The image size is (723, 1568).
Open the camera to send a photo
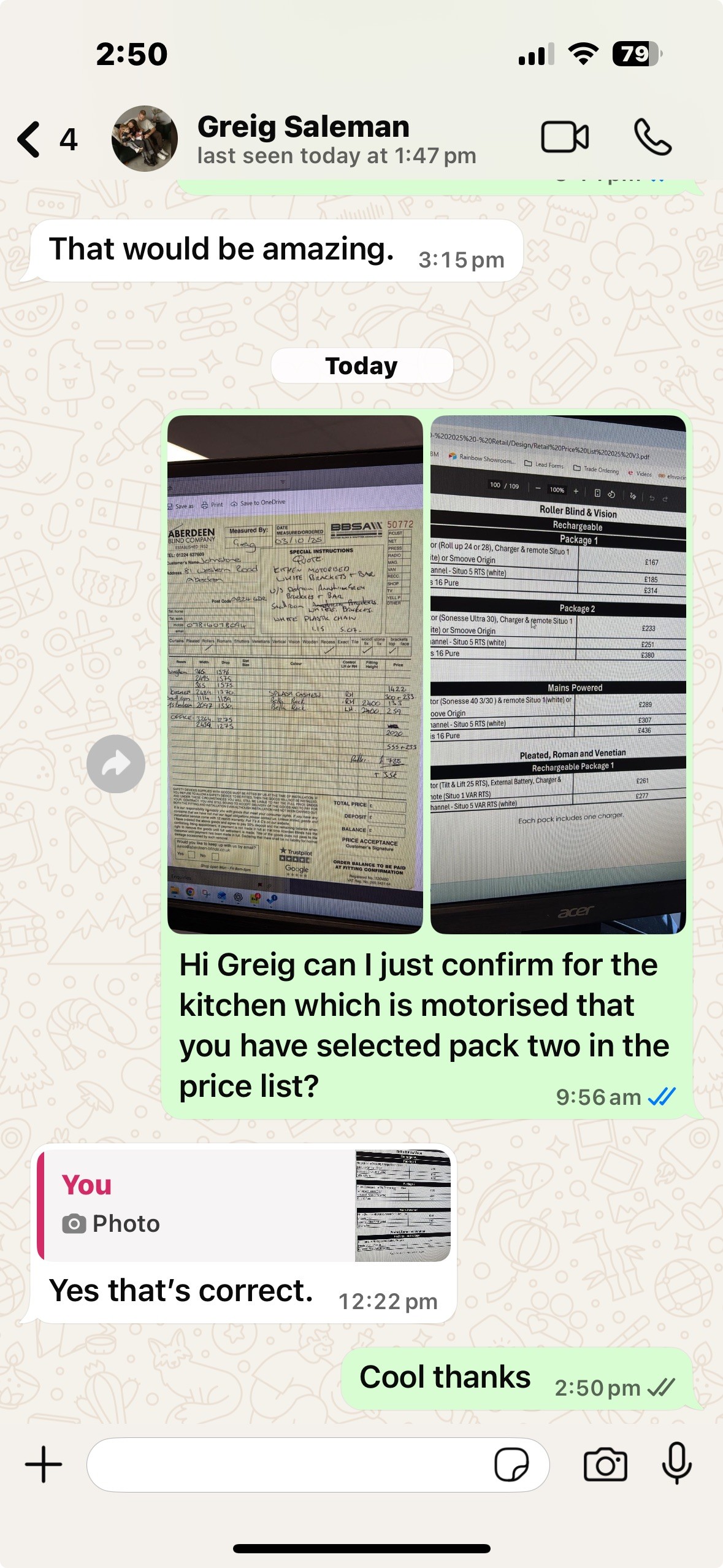point(605,1464)
